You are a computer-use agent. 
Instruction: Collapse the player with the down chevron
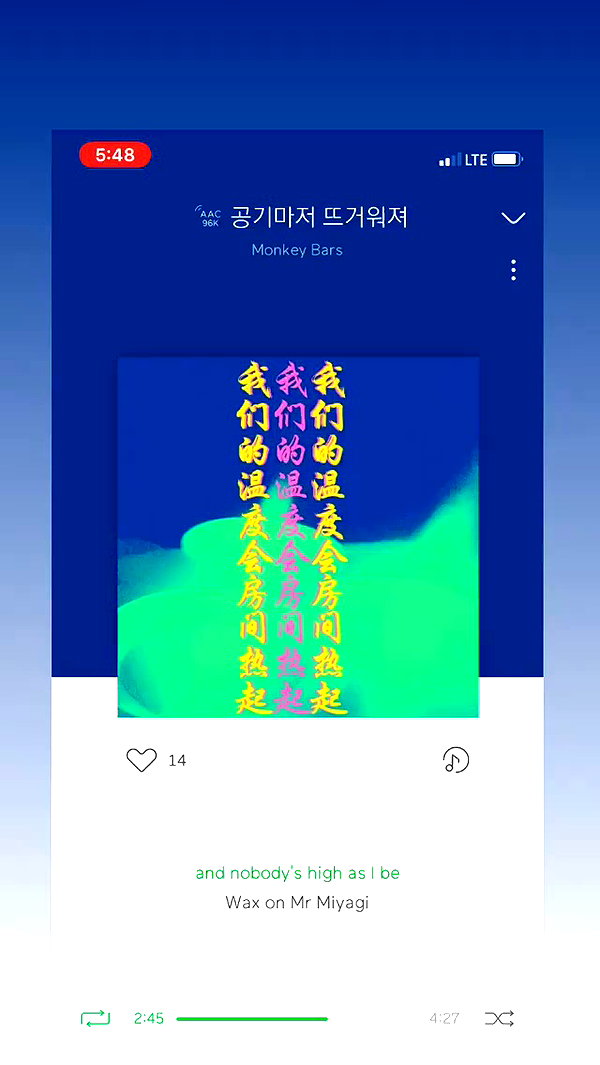[513, 218]
